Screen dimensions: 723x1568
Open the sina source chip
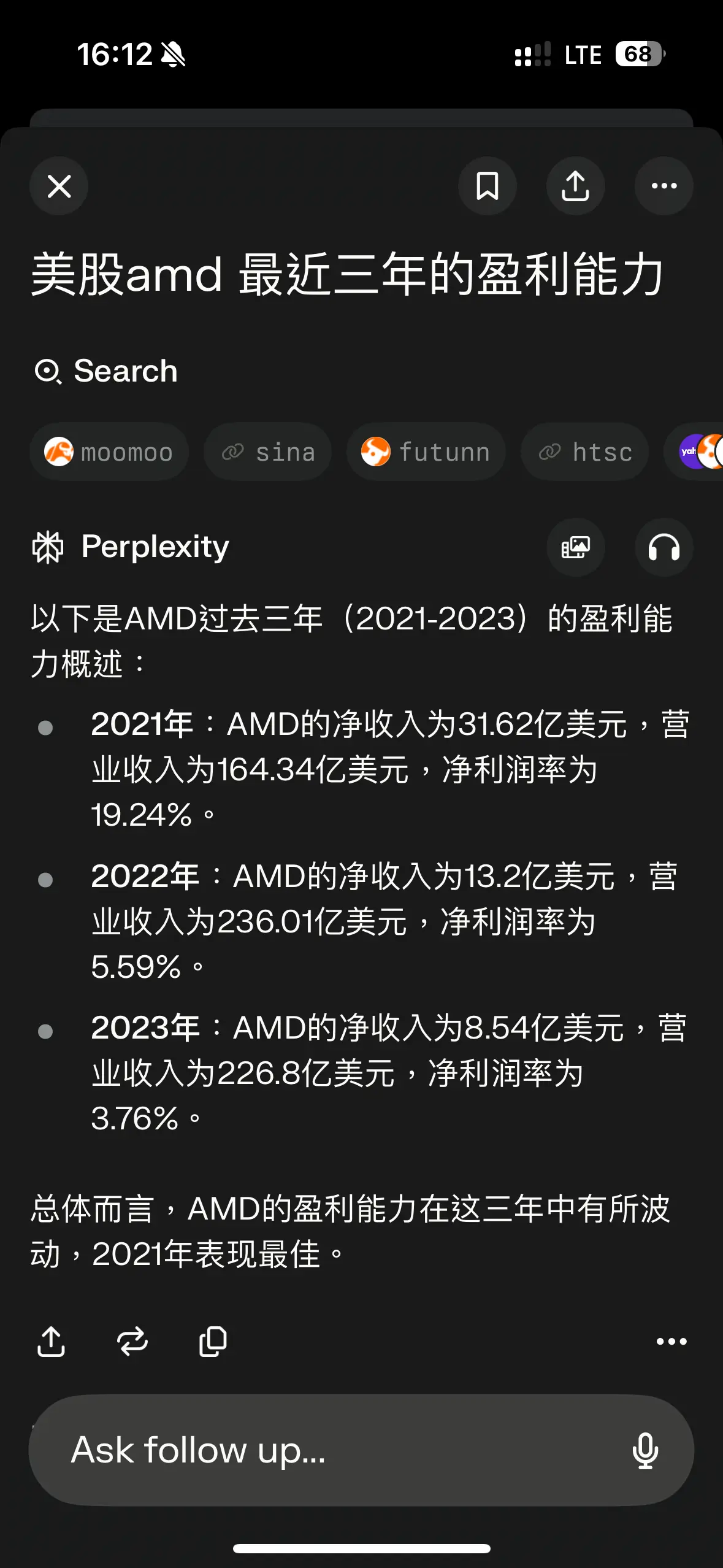268,452
